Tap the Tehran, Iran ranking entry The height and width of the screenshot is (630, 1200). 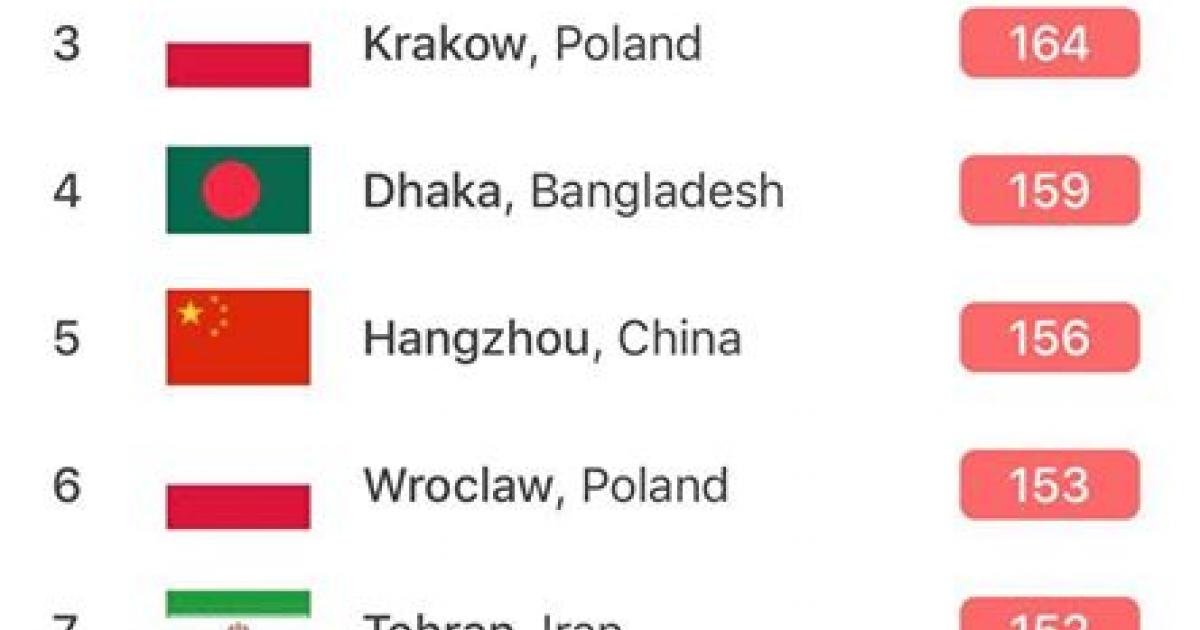(x=492, y=620)
